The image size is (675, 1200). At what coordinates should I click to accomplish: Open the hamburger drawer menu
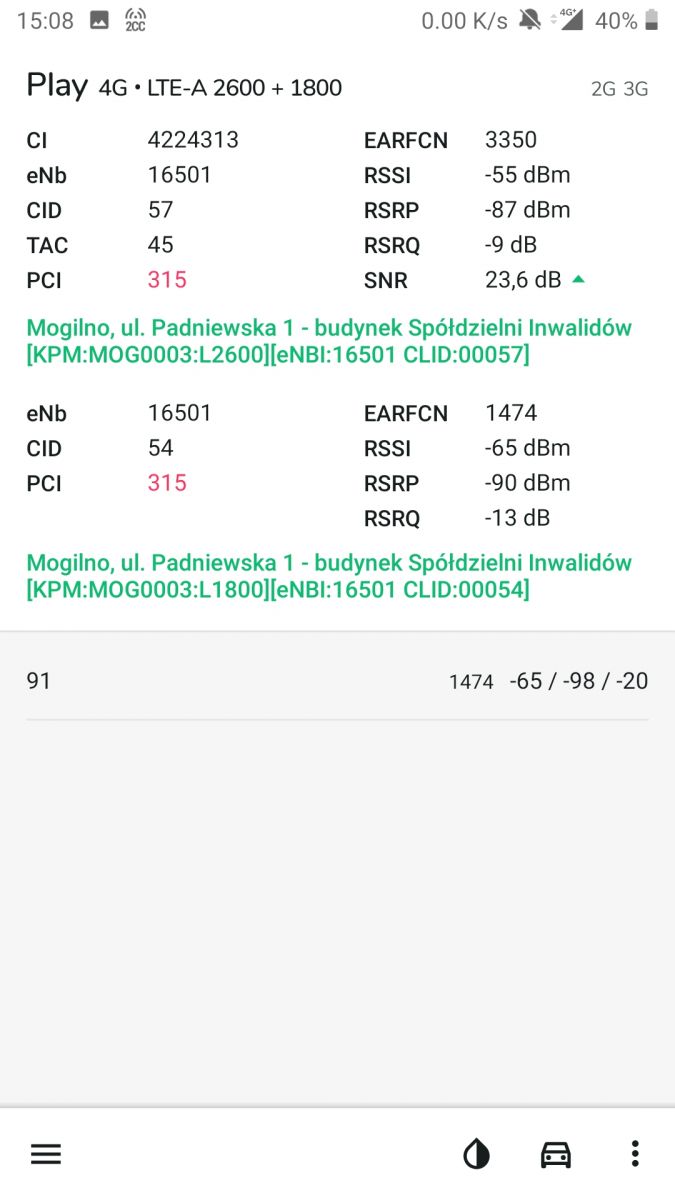point(46,1154)
